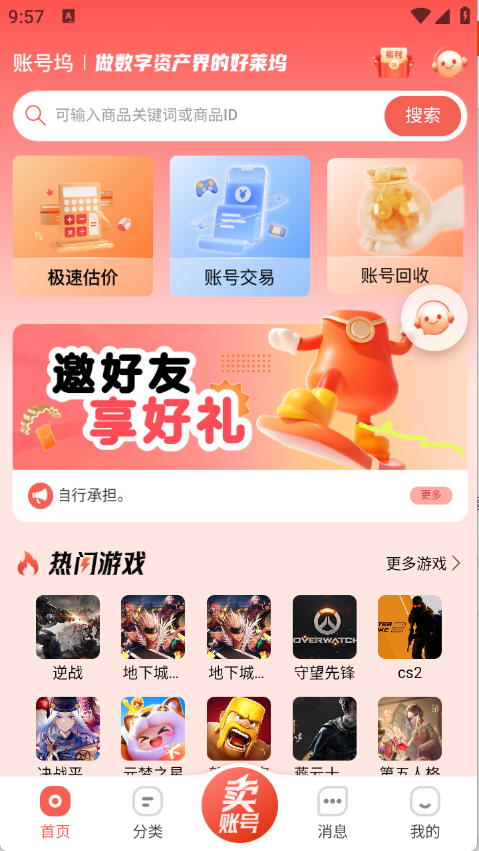Switch to the 消息 tab

(x=332, y=812)
